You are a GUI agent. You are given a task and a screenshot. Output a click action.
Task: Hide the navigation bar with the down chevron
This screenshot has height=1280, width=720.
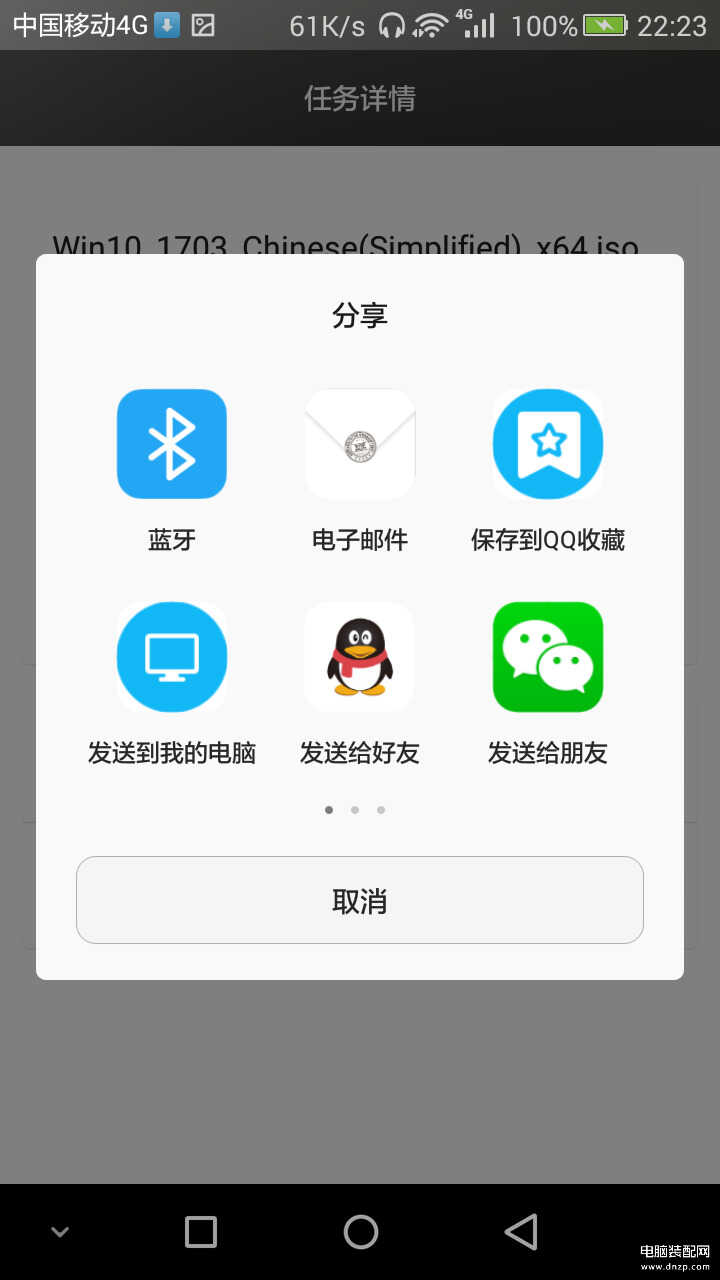[x=60, y=1232]
